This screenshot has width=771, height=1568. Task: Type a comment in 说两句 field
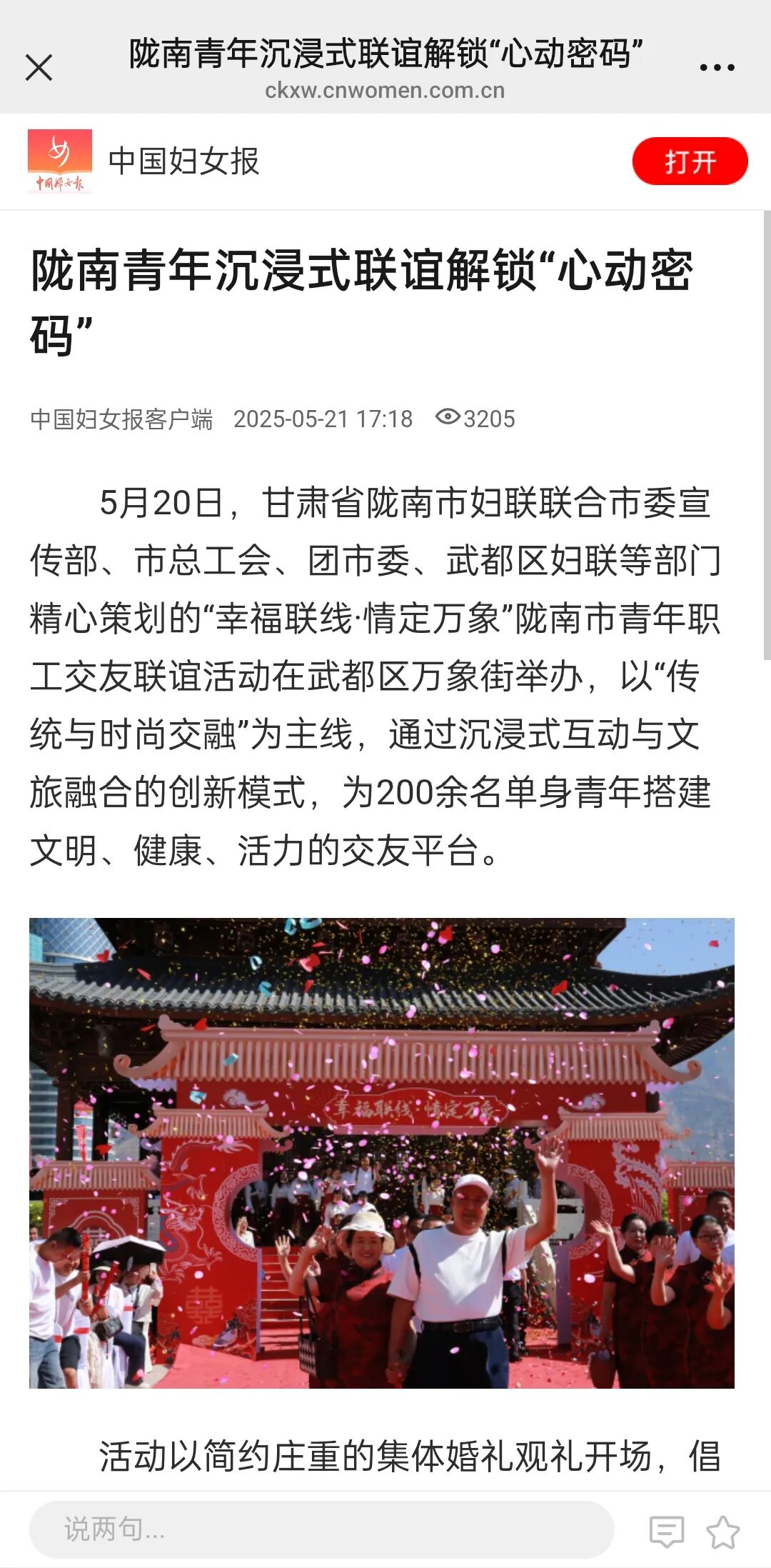(321, 1529)
